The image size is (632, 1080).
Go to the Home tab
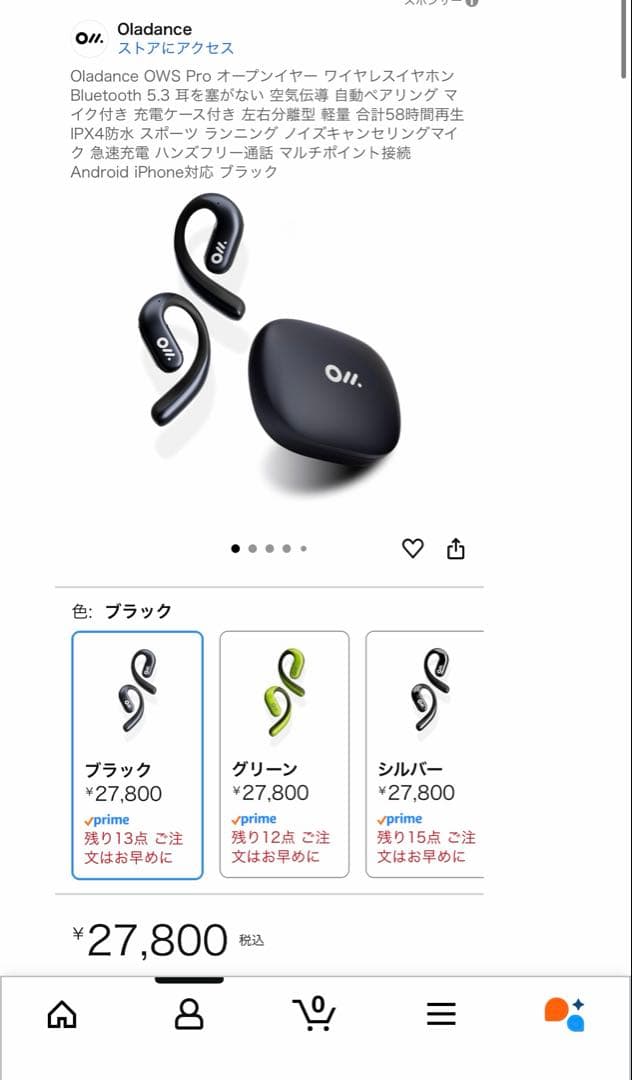[62, 1015]
